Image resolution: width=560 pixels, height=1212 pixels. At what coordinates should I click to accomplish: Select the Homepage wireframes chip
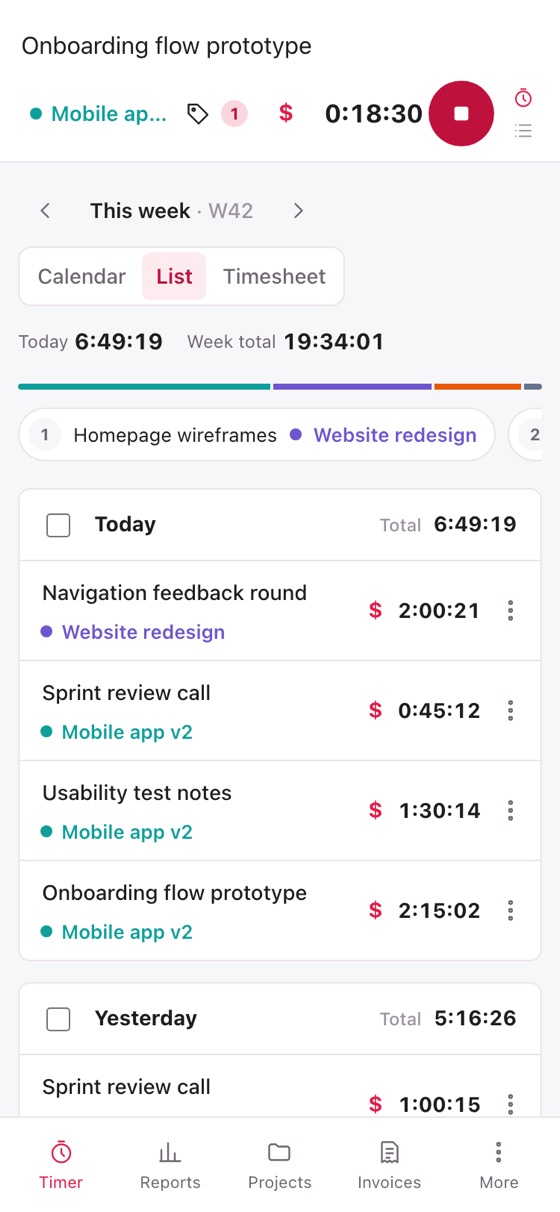pos(257,435)
